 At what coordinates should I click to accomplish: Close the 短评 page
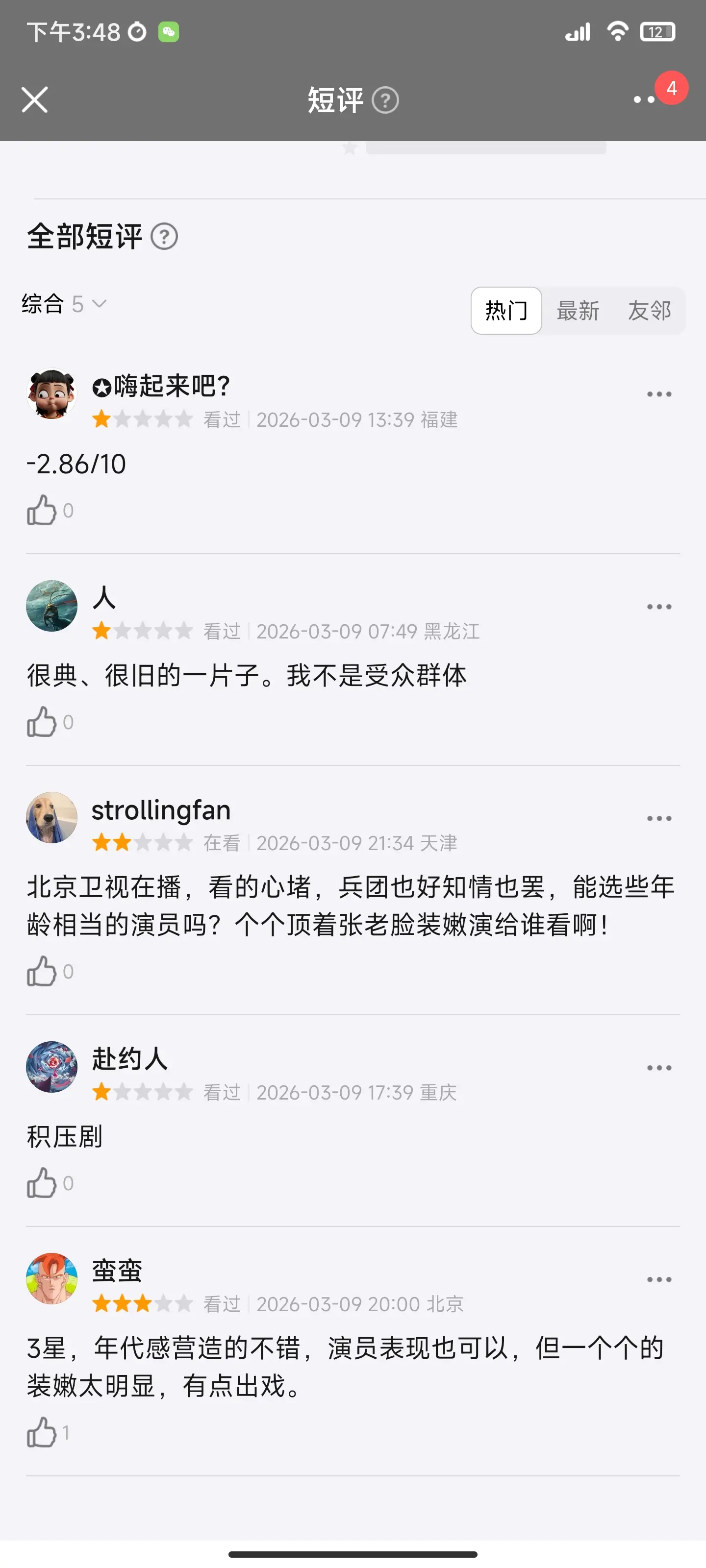pyautogui.click(x=35, y=100)
